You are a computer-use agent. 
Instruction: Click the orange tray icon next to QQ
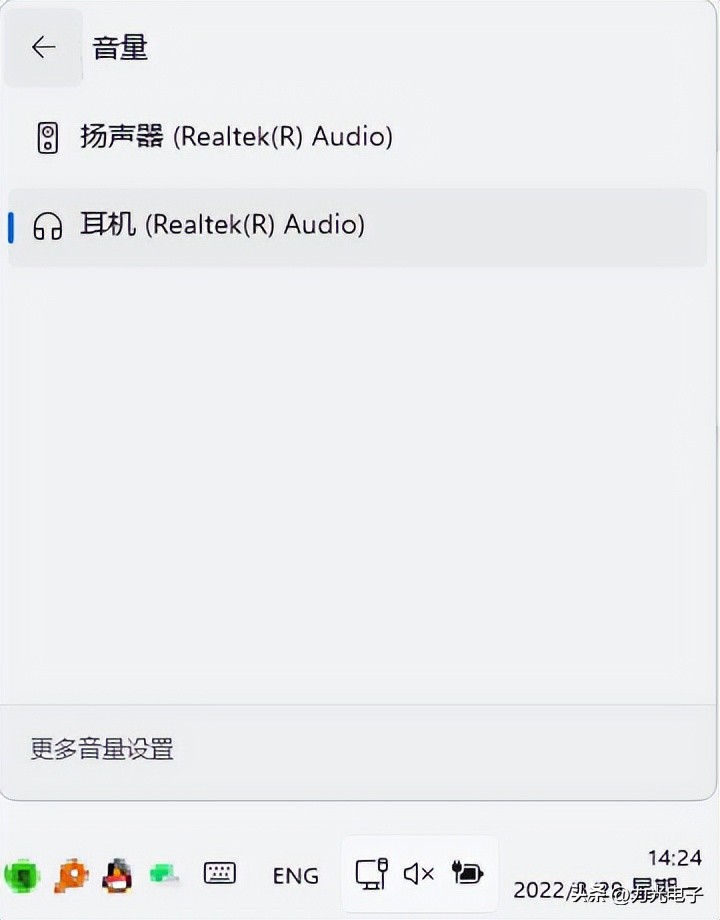tap(70, 874)
